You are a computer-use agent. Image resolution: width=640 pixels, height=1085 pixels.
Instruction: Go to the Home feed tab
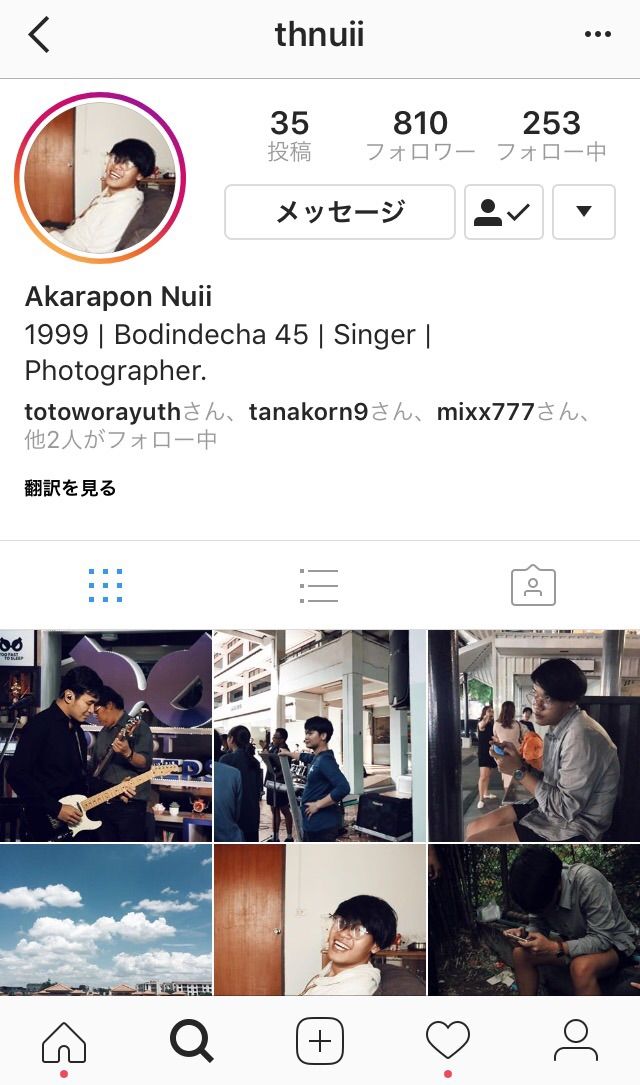(x=64, y=1042)
